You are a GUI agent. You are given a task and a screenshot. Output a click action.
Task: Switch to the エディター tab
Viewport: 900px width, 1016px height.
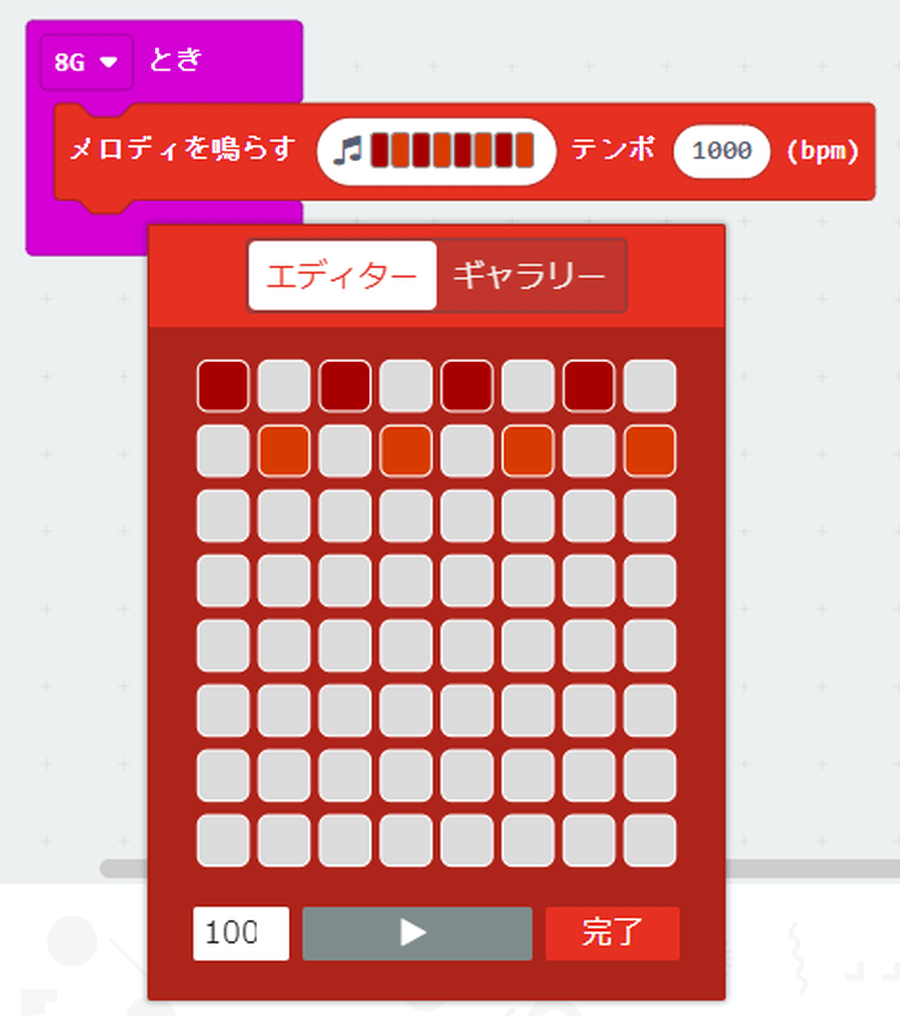click(342, 276)
